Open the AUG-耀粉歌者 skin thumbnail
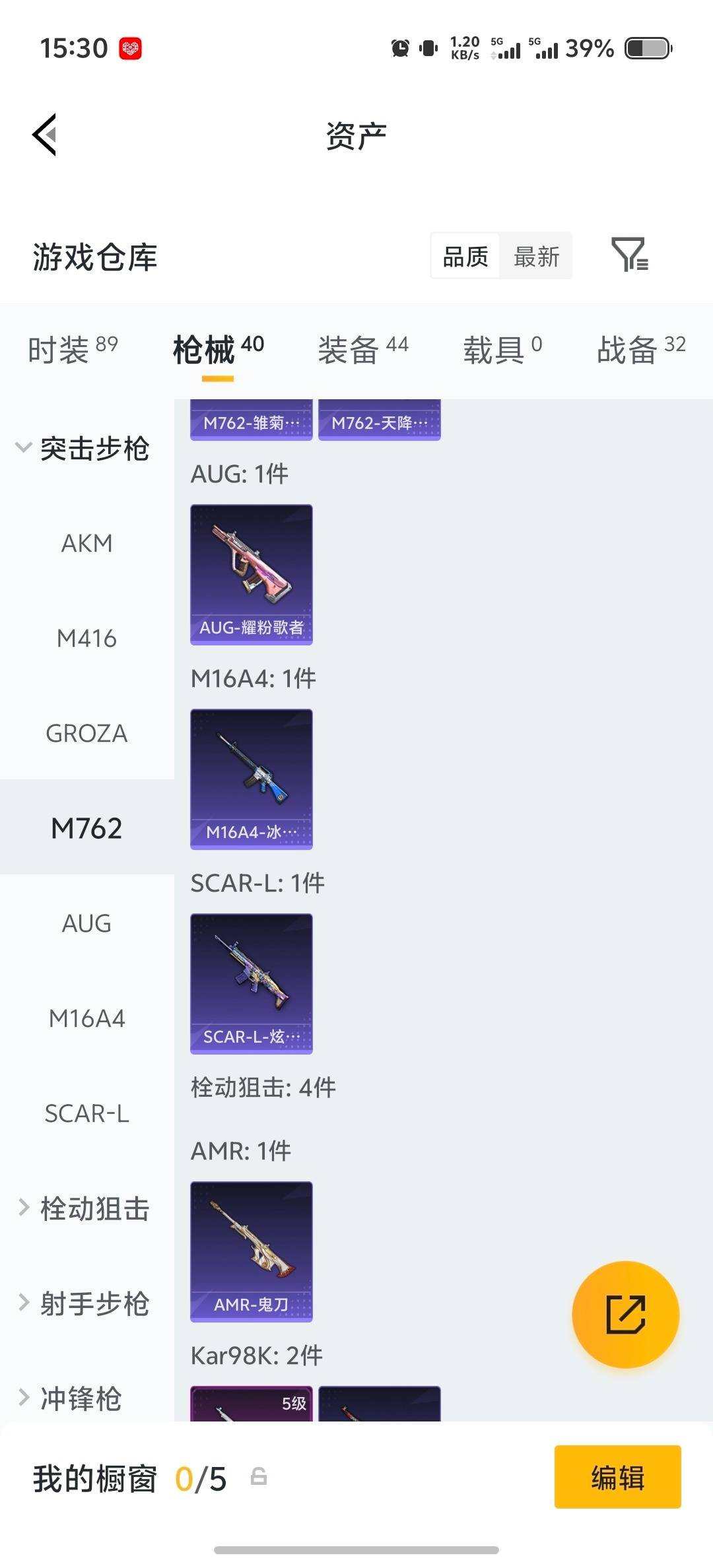The image size is (713, 1568). pyautogui.click(x=252, y=573)
